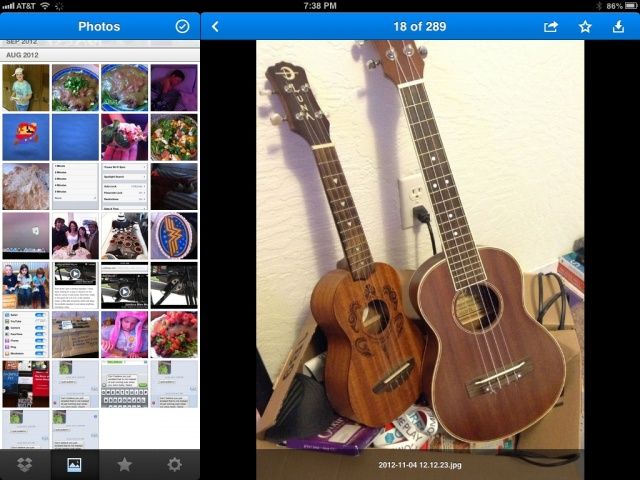Go back from the photo viewer
The image size is (640, 480).
pos(215,27)
